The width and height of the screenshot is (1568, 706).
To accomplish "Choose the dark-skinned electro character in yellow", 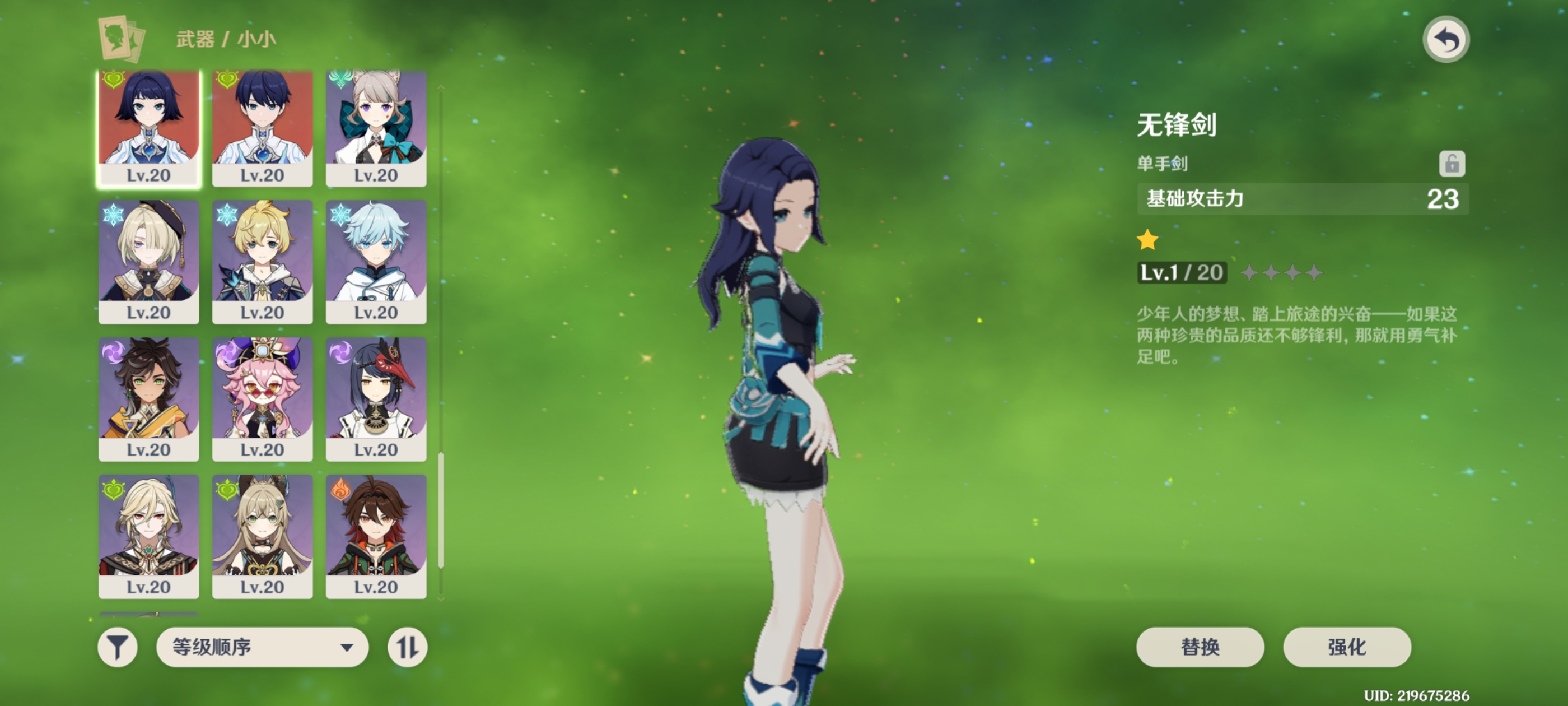I will tap(148, 399).
